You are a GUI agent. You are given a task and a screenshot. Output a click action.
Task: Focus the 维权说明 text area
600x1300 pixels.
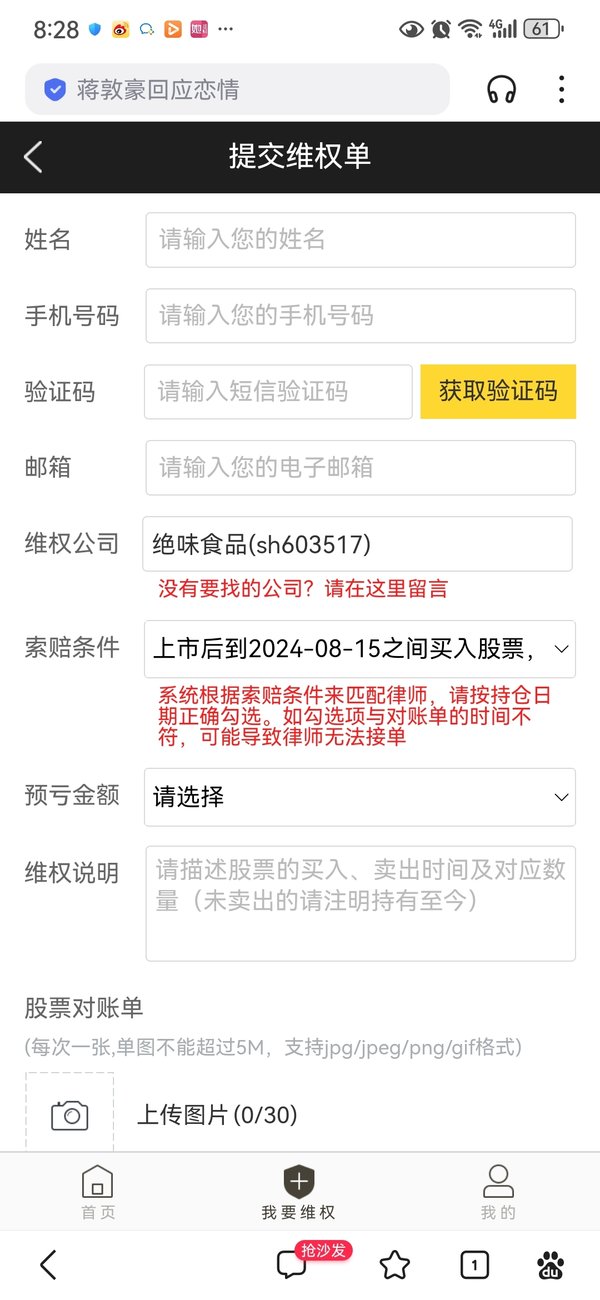(361, 904)
